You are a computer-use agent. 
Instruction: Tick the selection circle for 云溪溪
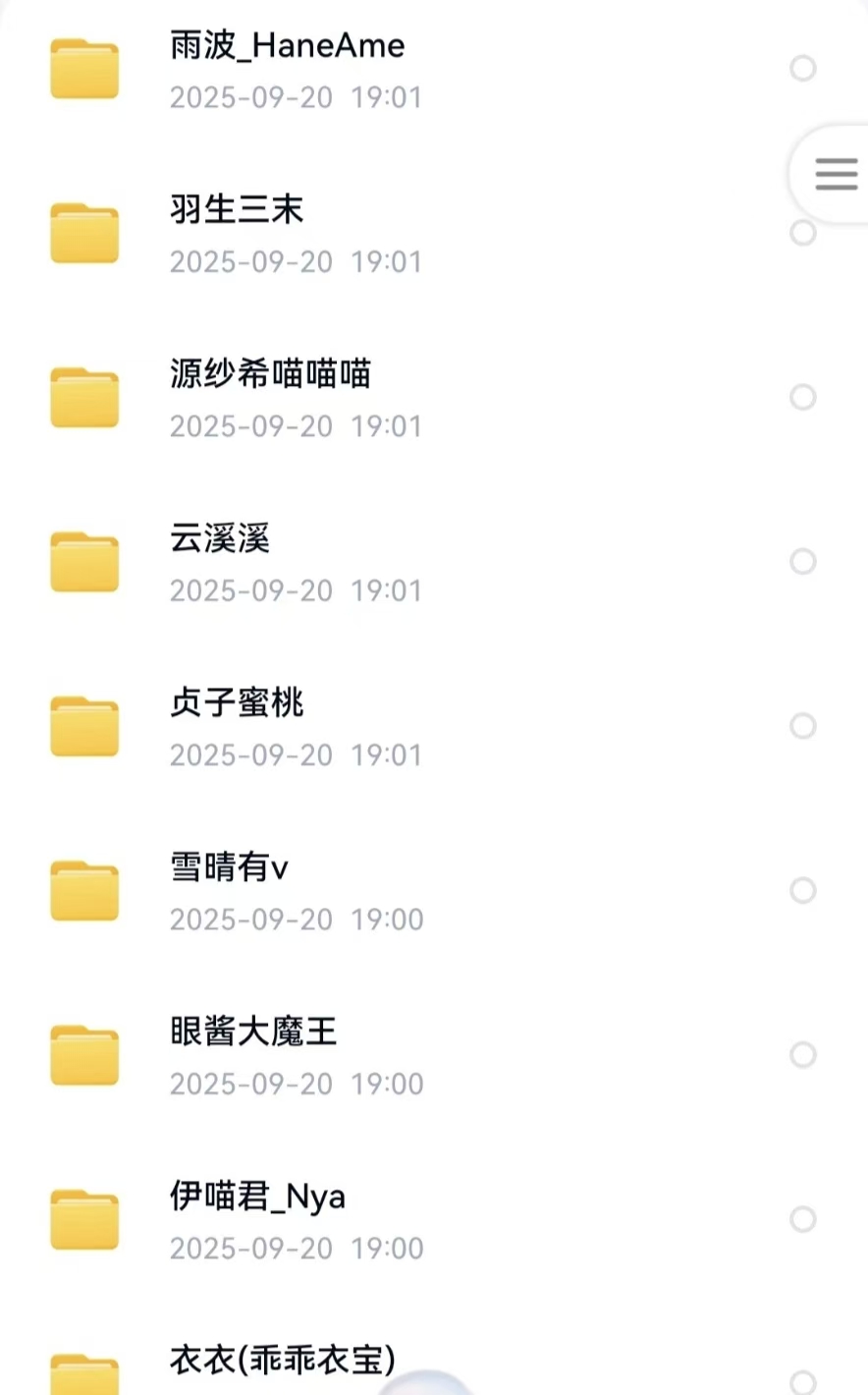click(803, 561)
